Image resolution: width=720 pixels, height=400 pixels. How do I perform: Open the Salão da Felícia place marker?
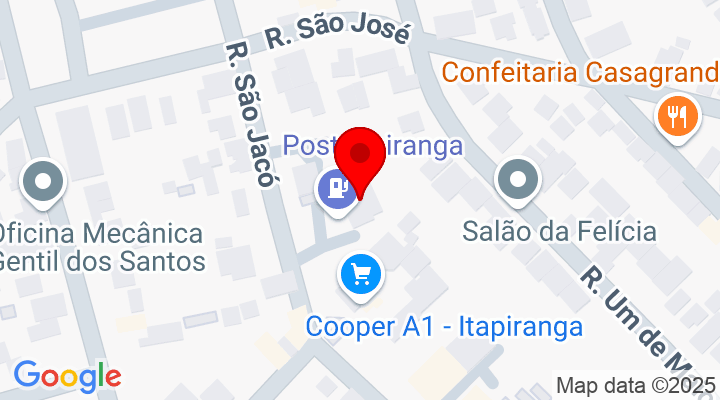point(518,182)
